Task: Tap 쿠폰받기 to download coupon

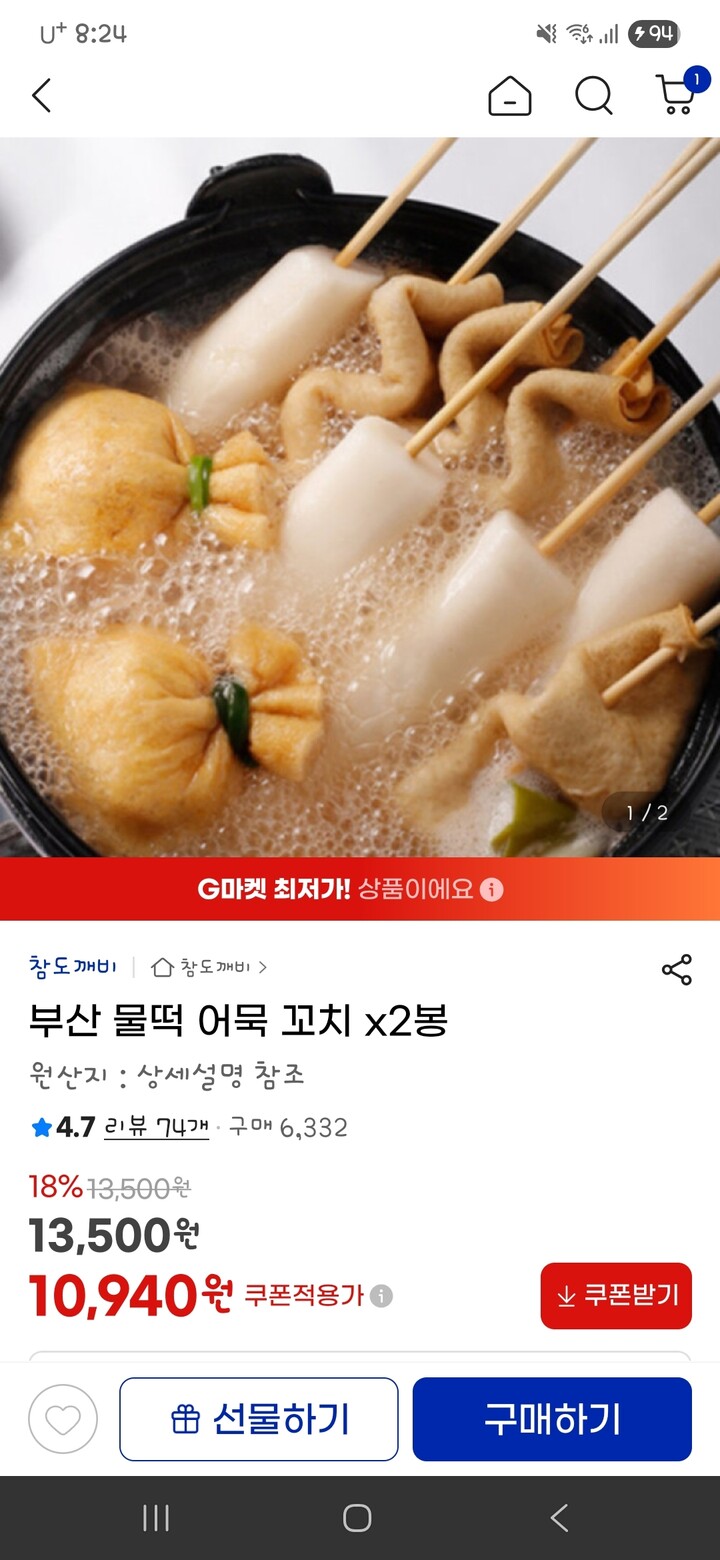Action: (616, 1296)
